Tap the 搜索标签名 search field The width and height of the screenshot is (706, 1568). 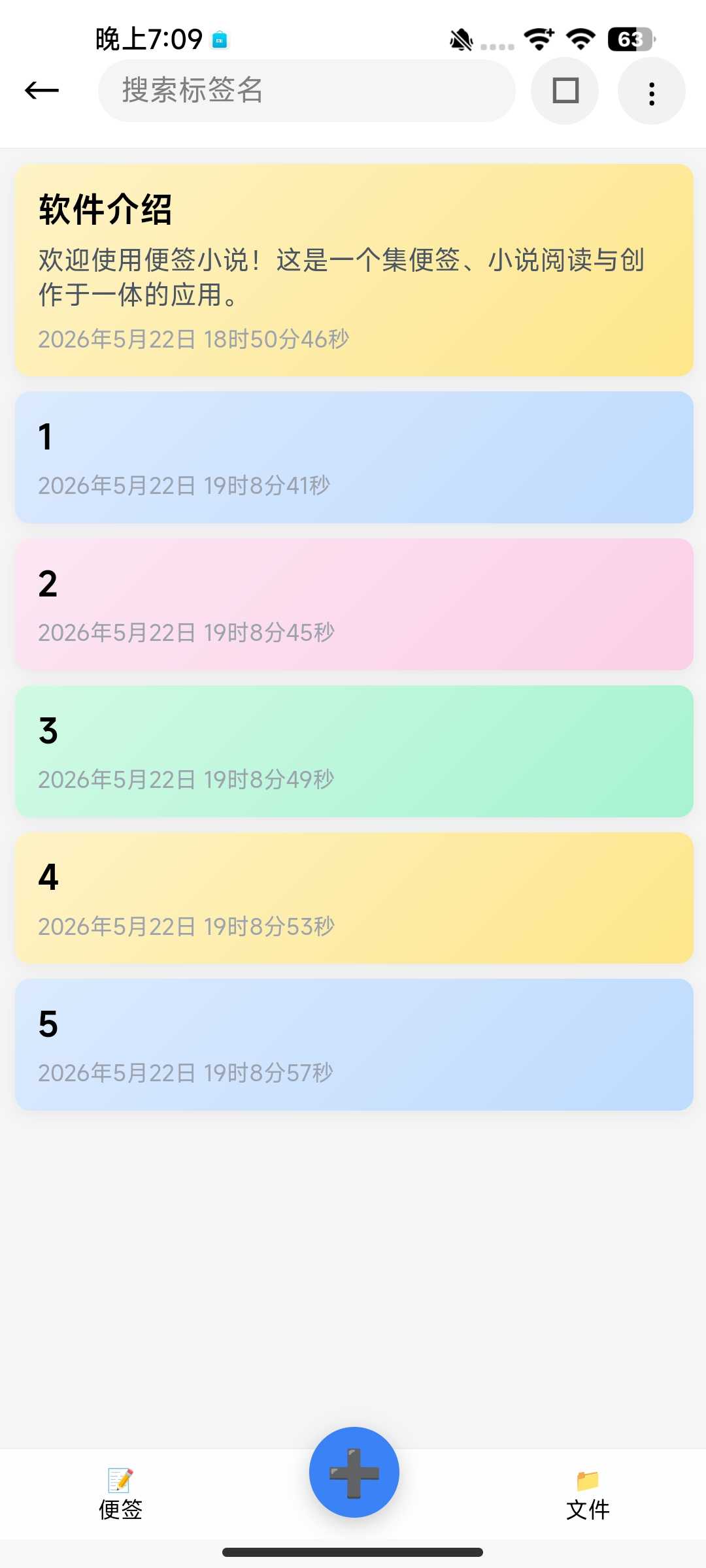(307, 90)
